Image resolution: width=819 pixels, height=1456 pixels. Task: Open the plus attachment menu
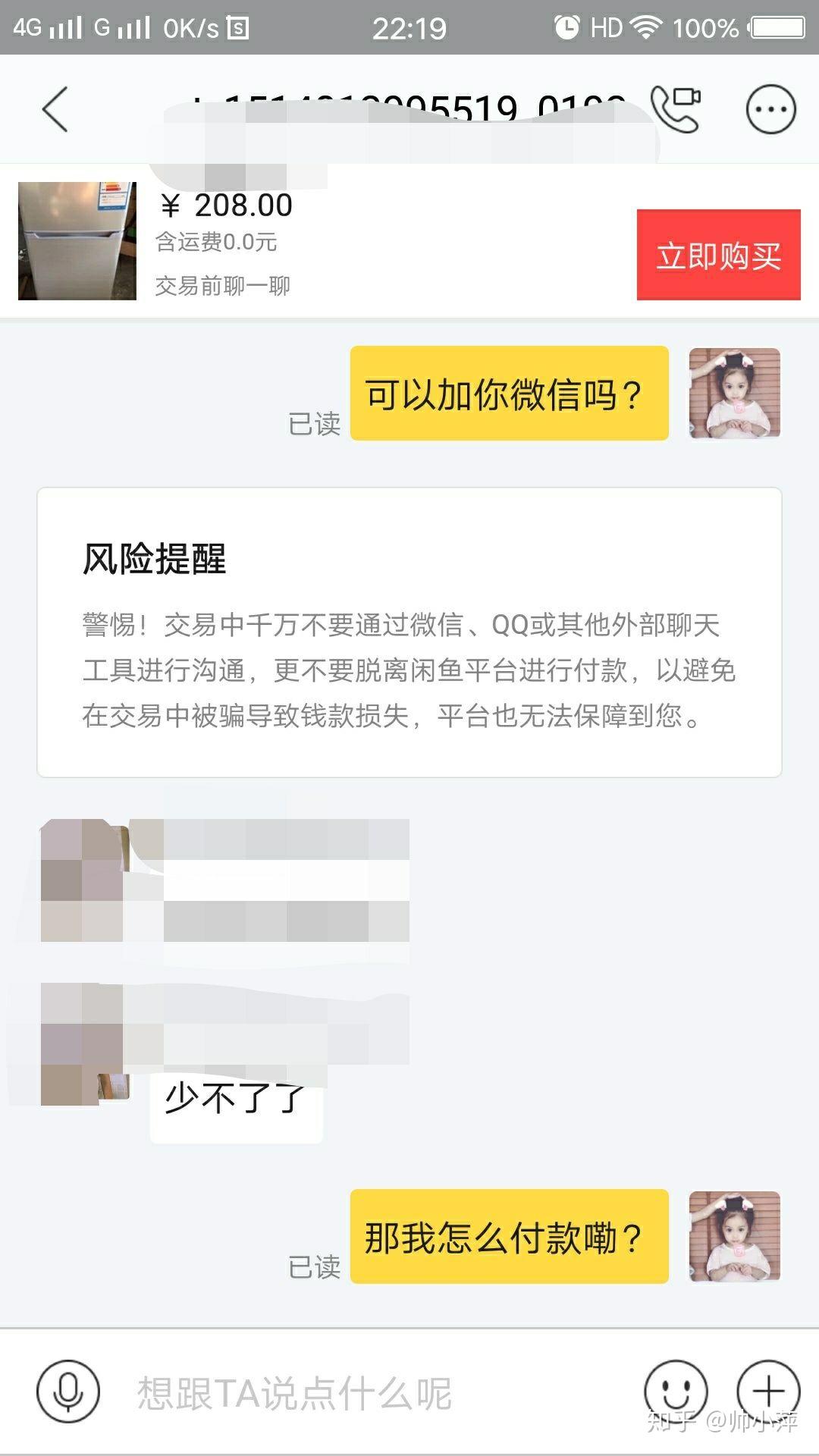(768, 1392)
